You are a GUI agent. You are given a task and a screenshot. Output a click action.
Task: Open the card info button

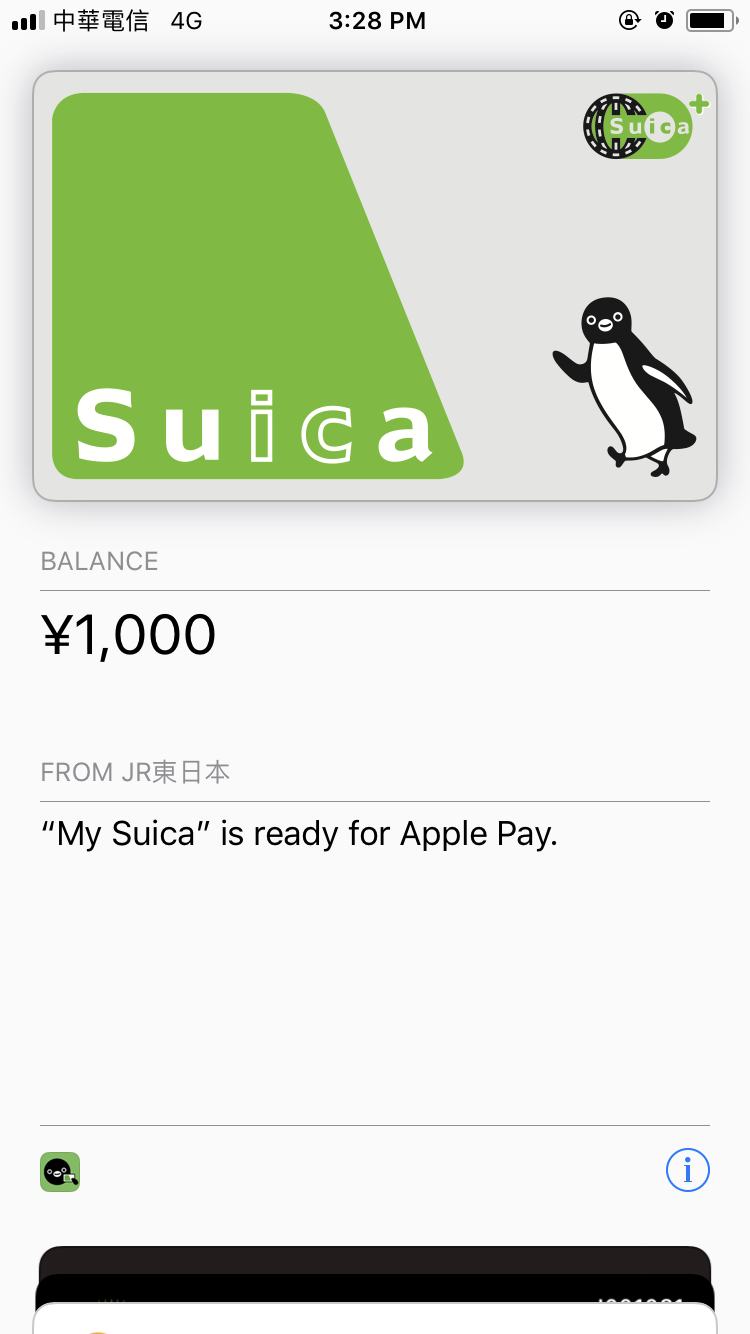[x=687, y=1170]
